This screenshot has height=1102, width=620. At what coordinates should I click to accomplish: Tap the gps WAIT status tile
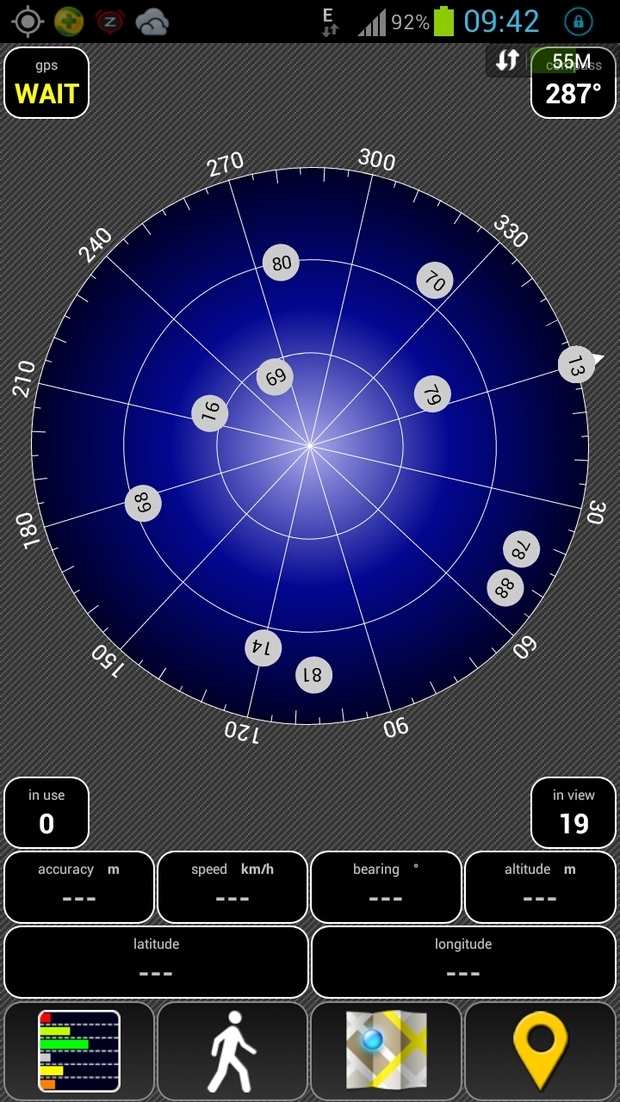(x=47, y=83)
